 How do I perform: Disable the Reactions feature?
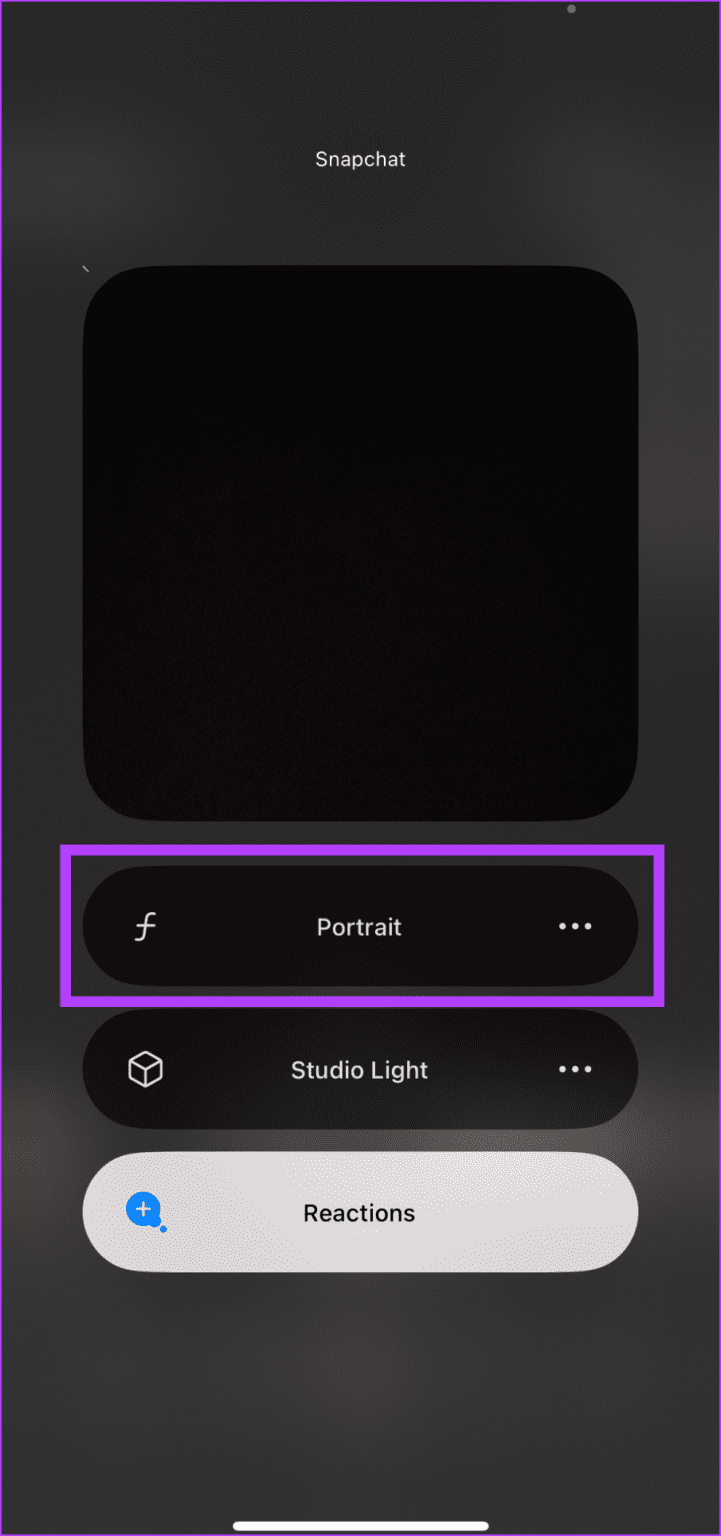tap(359, 1212)
